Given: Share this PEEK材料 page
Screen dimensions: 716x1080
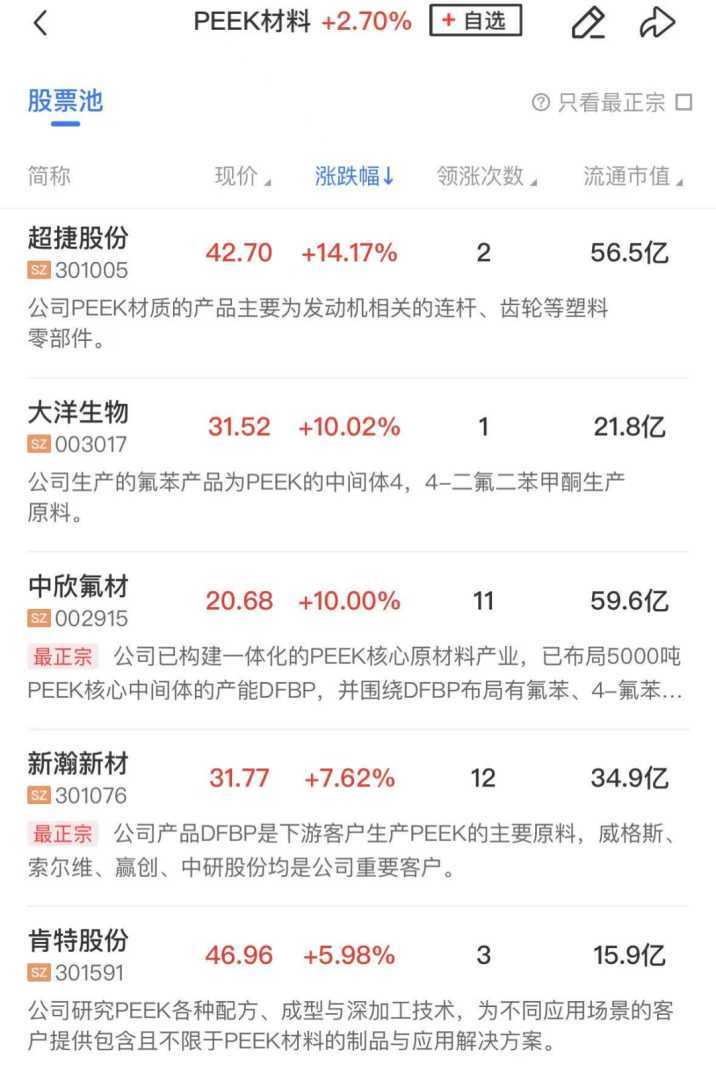Looking at the screenshot, I should coord(657,23).
